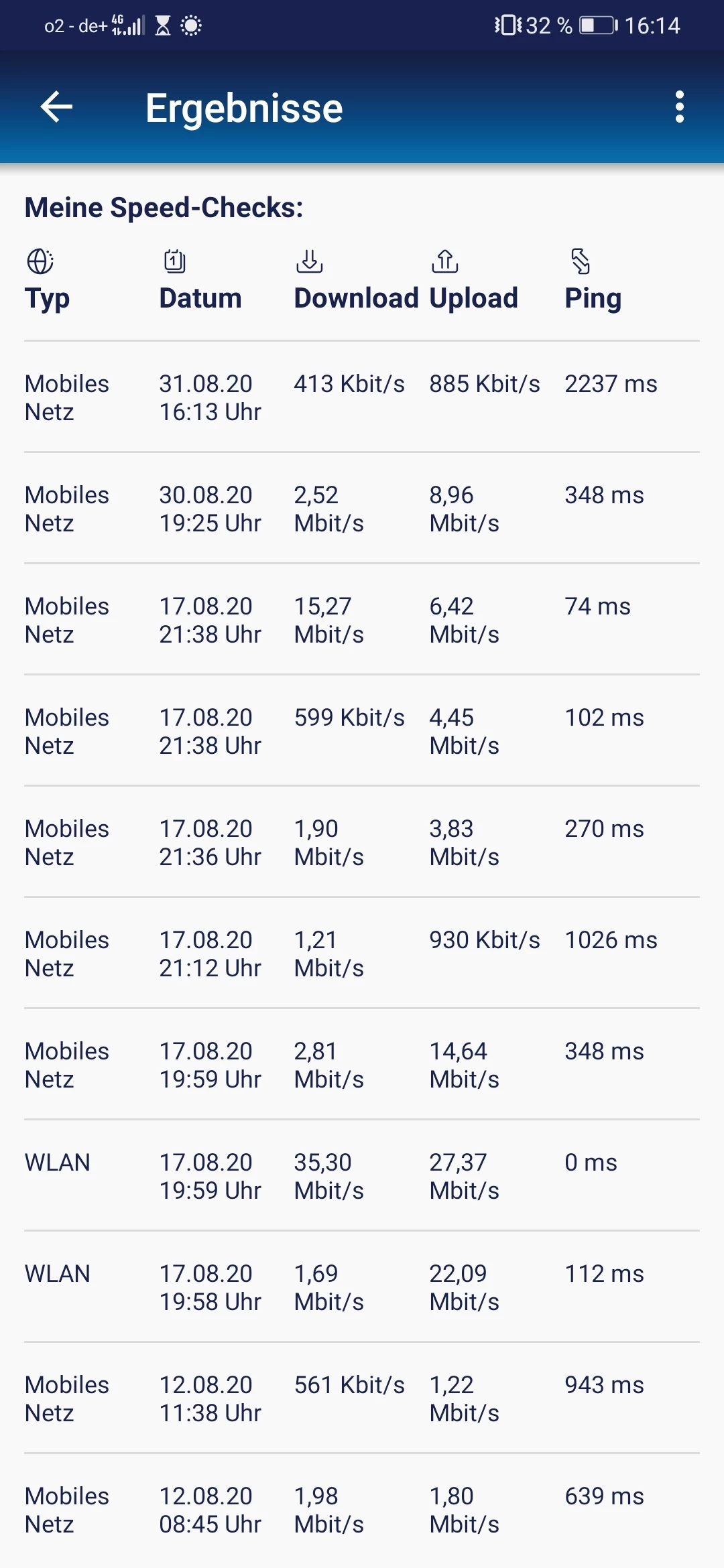The height and width of the screenshot is (1568, 724).
Task: Open the three-dot overflow menu
Action: [x=679, y=107]
